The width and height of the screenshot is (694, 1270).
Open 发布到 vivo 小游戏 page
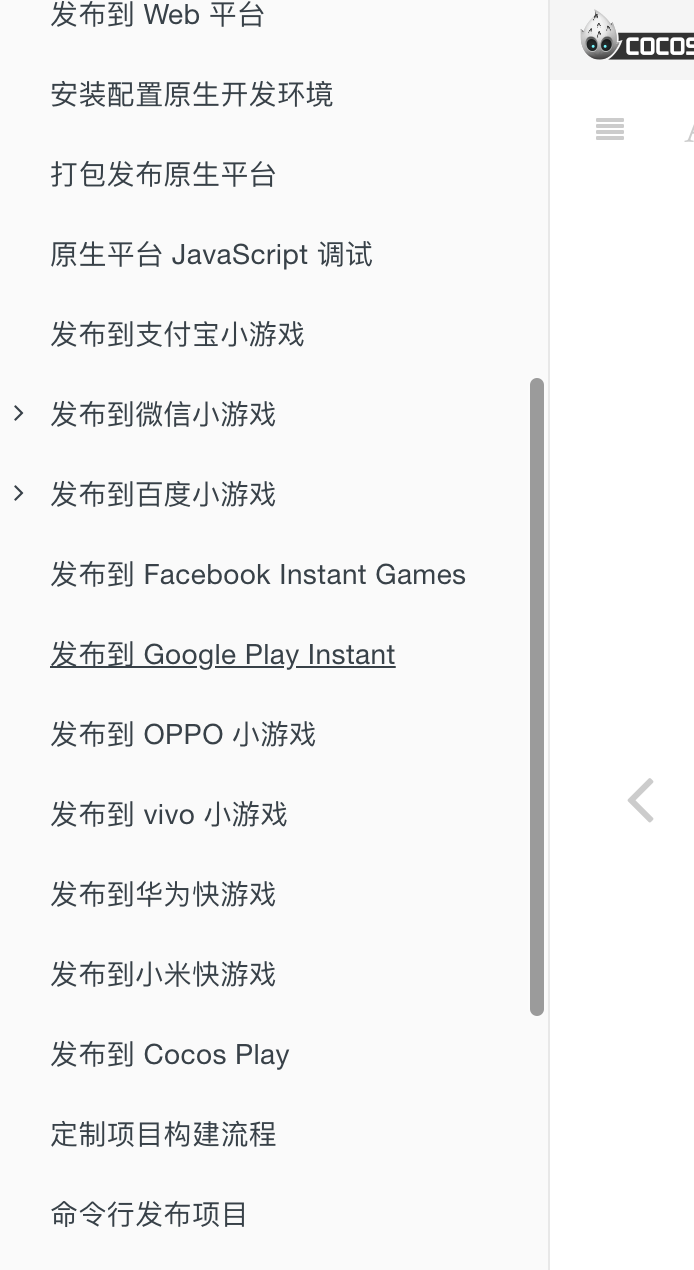tap(169, 815)
